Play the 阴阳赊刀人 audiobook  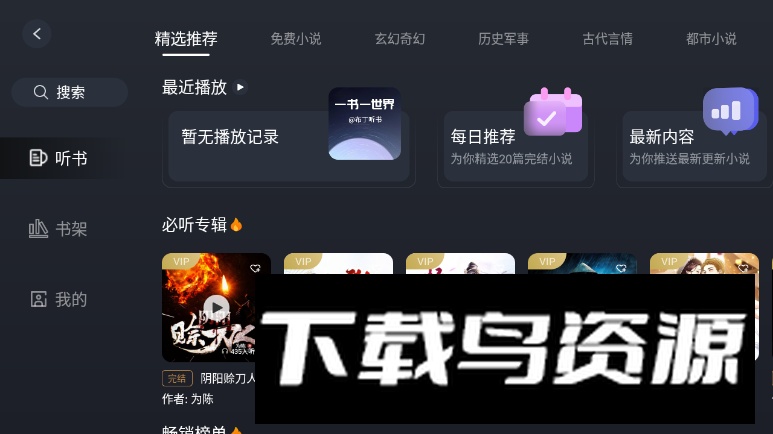(x=215, y=307)
